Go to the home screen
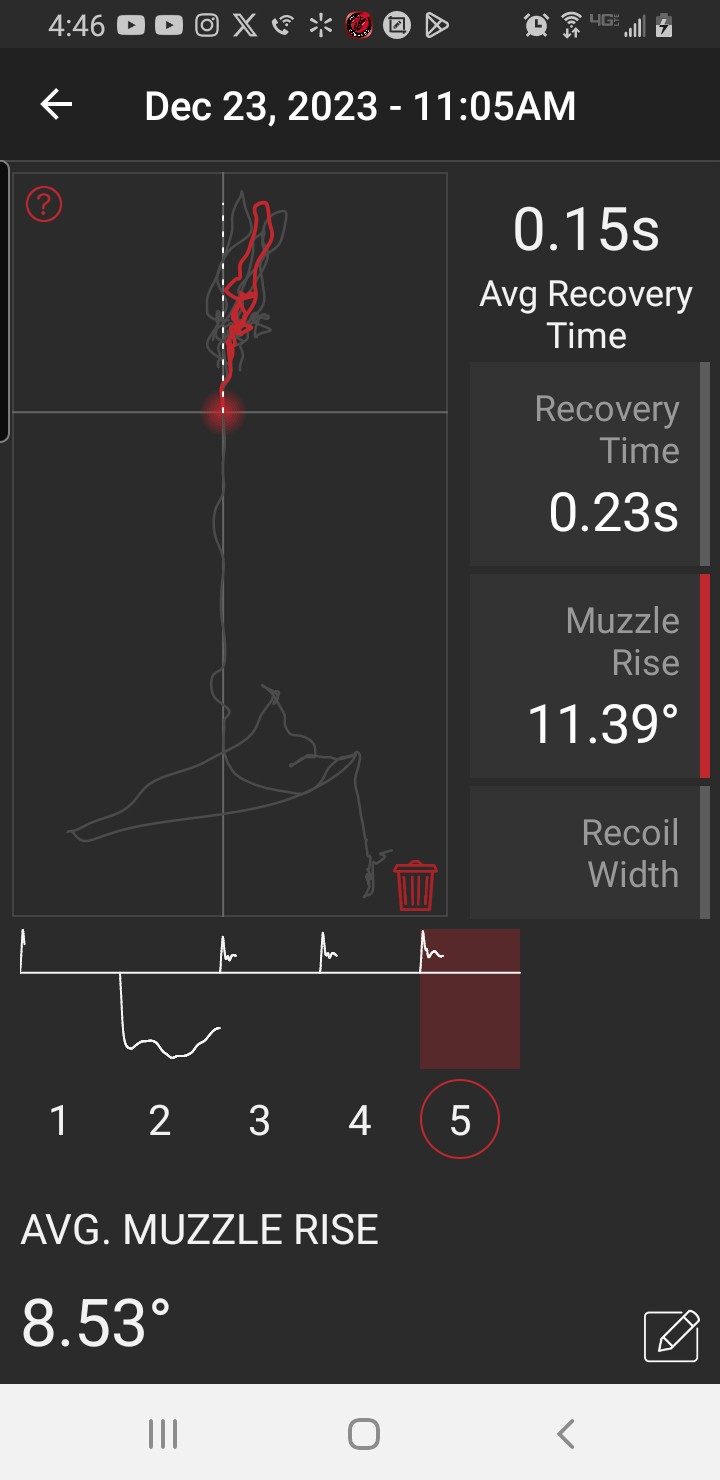This screenshot has width=720, height=1480. [363, 1434]
